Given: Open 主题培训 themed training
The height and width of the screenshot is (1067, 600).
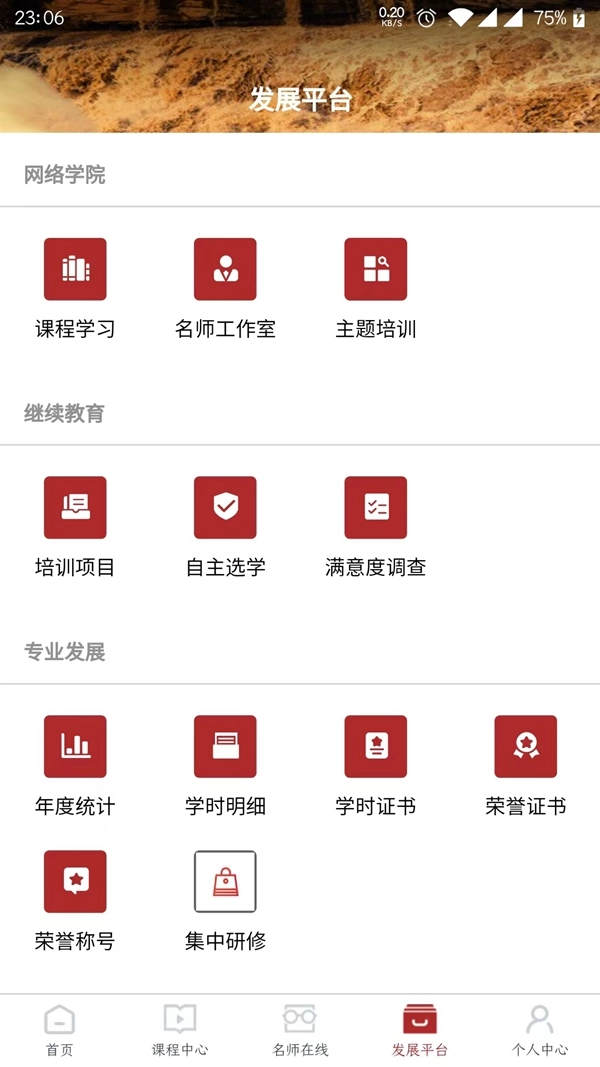Looking at the screenshot, I should tap(375, 269).
